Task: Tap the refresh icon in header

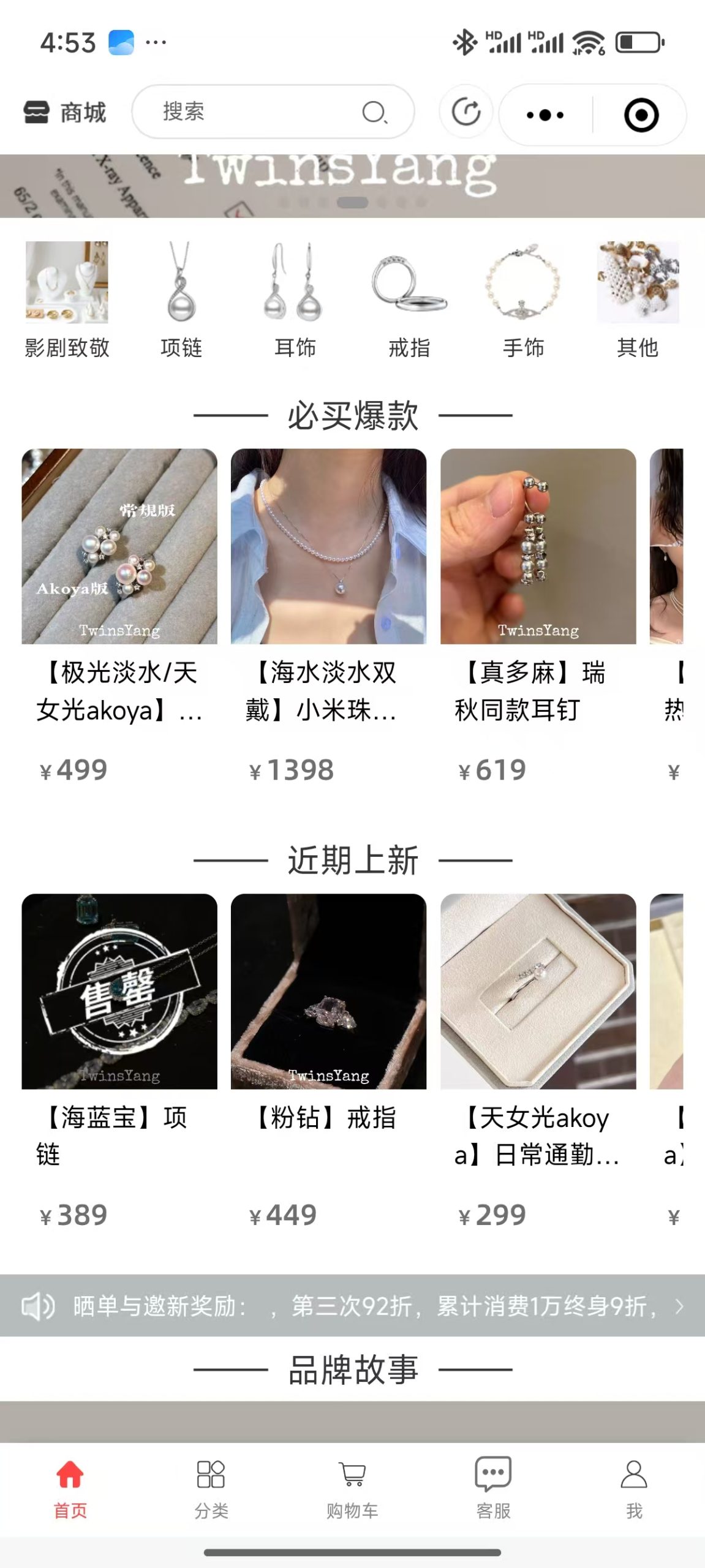Action: 466,112
